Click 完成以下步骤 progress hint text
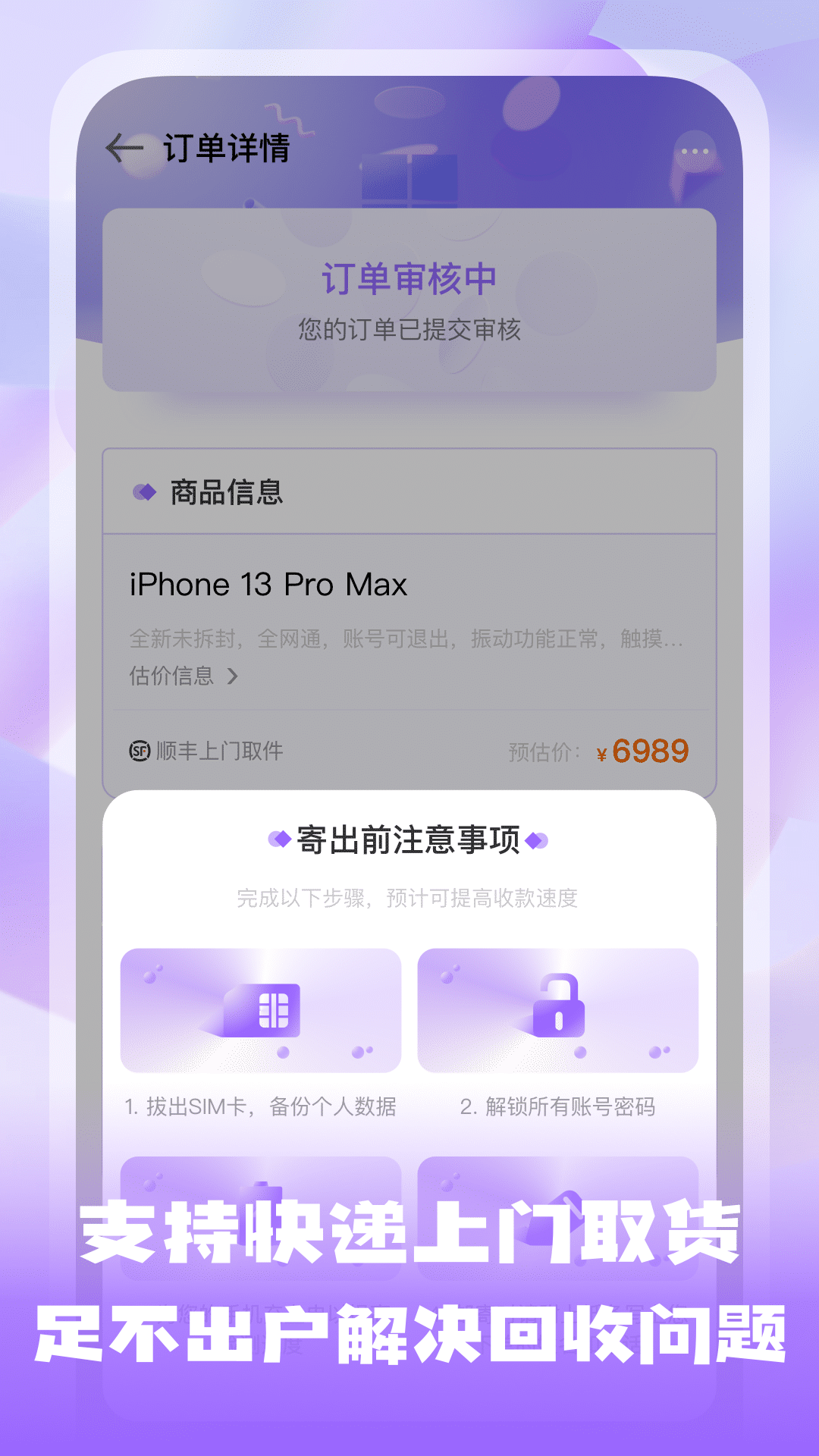Image resolution: width=819 pixels, height=1456 pixels. pos(408,899)
